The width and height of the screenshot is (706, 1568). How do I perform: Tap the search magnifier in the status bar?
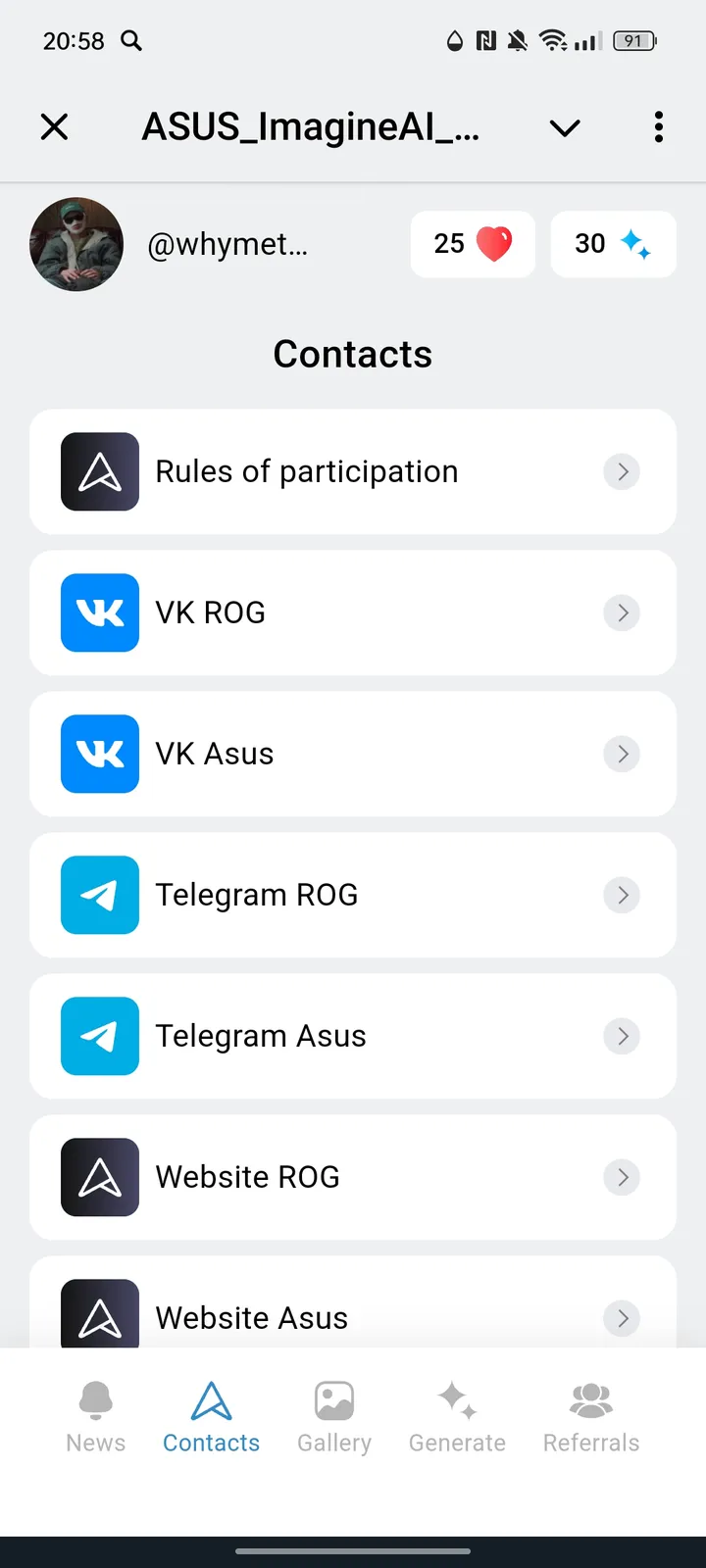tap(131, 41)
